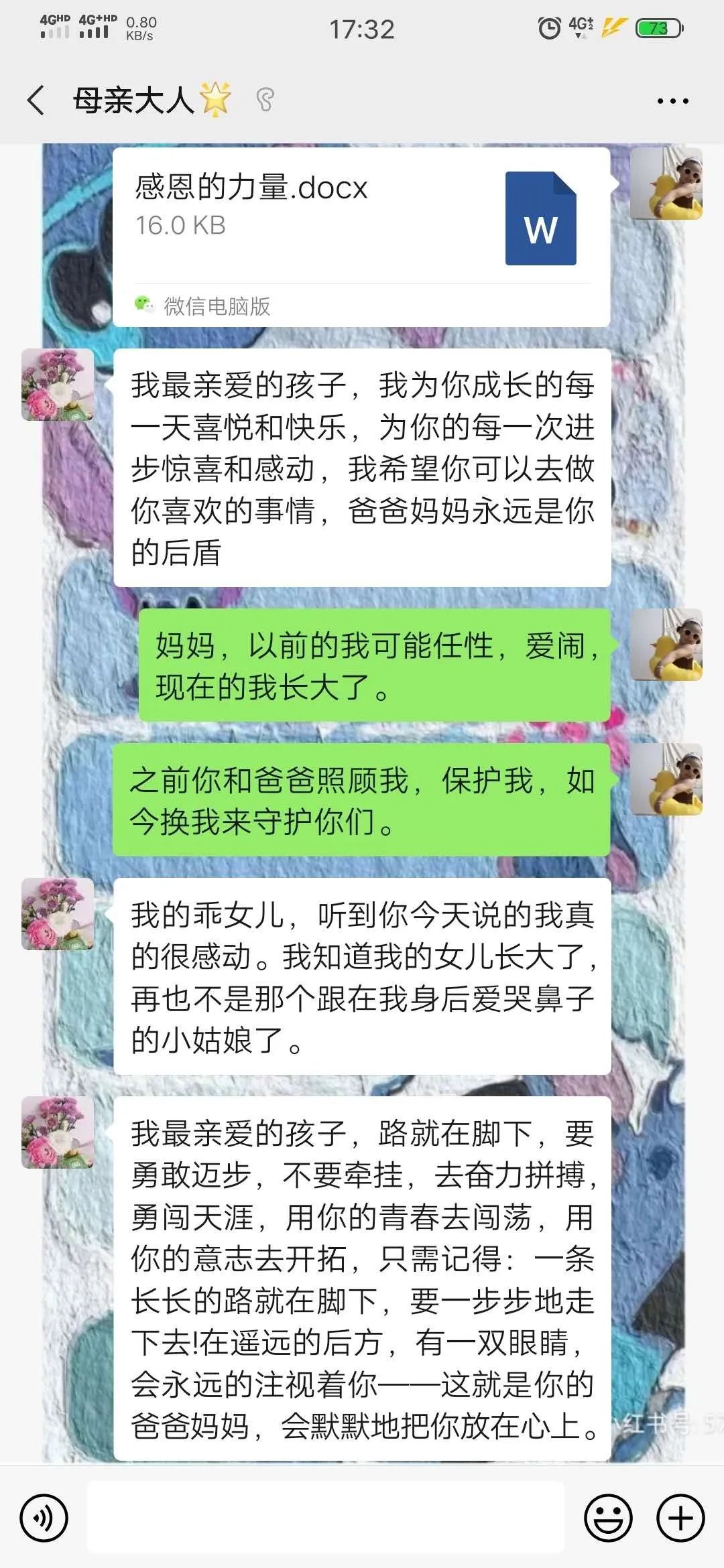Open the emoji sticker panel
This screenshot has width=724, height=1568.
click(608, 1518)
